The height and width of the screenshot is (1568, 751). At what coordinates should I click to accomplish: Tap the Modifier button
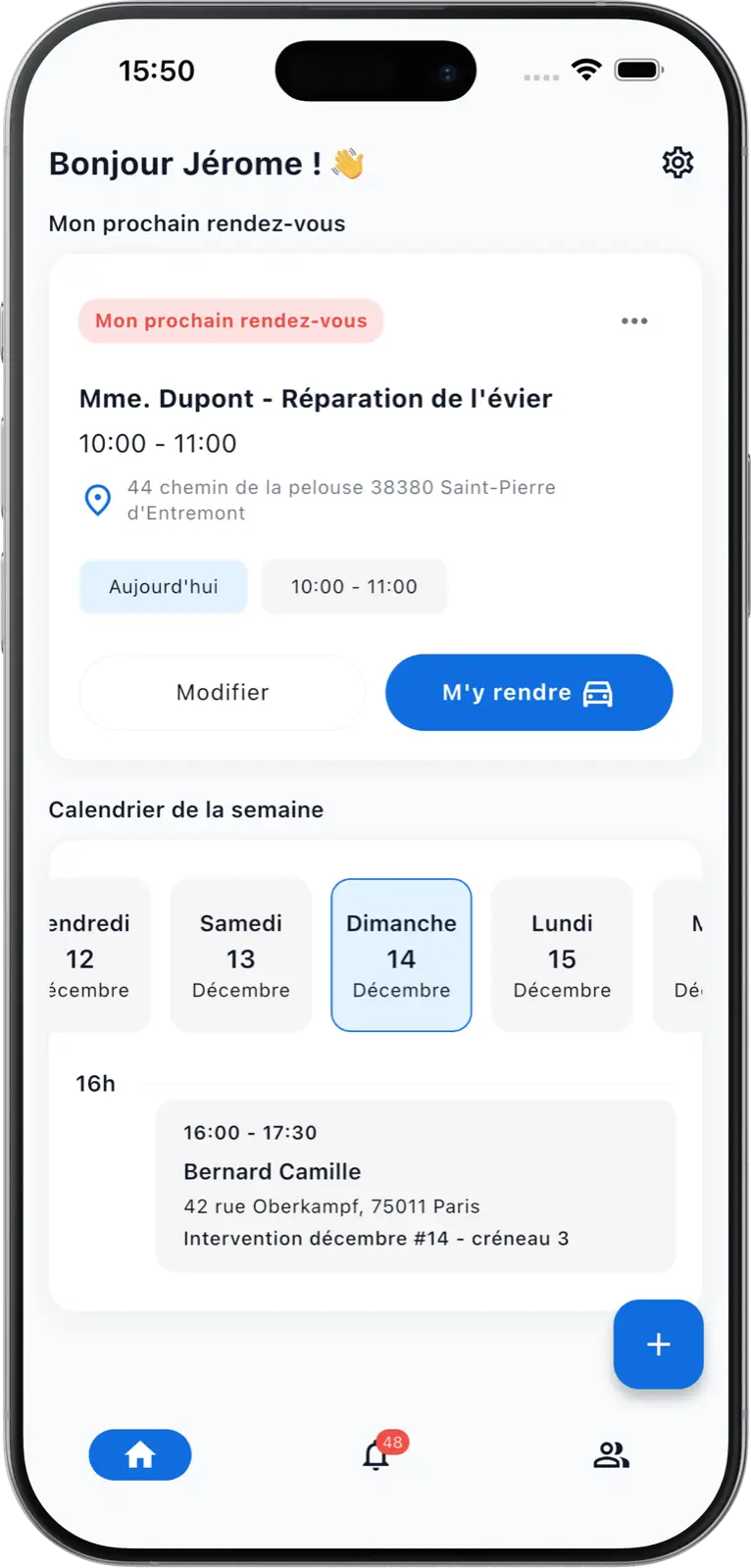(x=223, y=693)
